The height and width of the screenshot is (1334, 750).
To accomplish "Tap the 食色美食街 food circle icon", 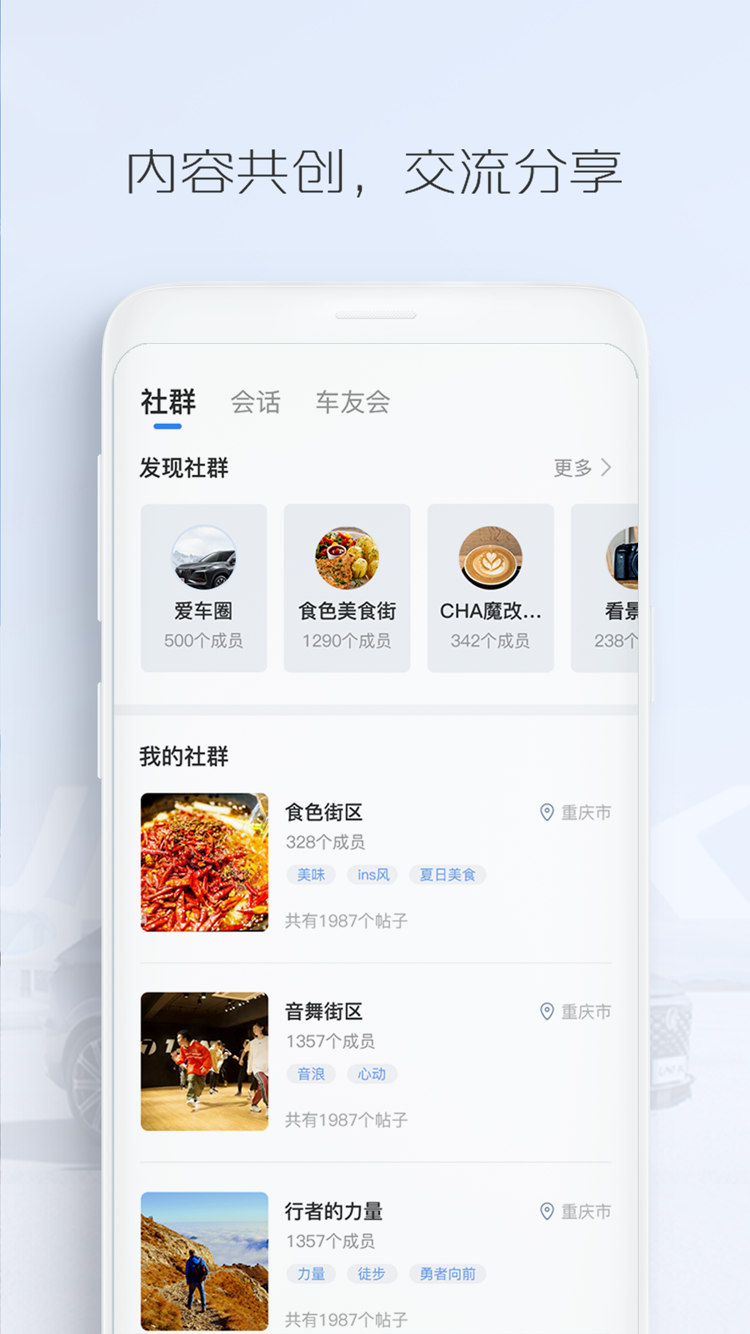I will point(347,558).
